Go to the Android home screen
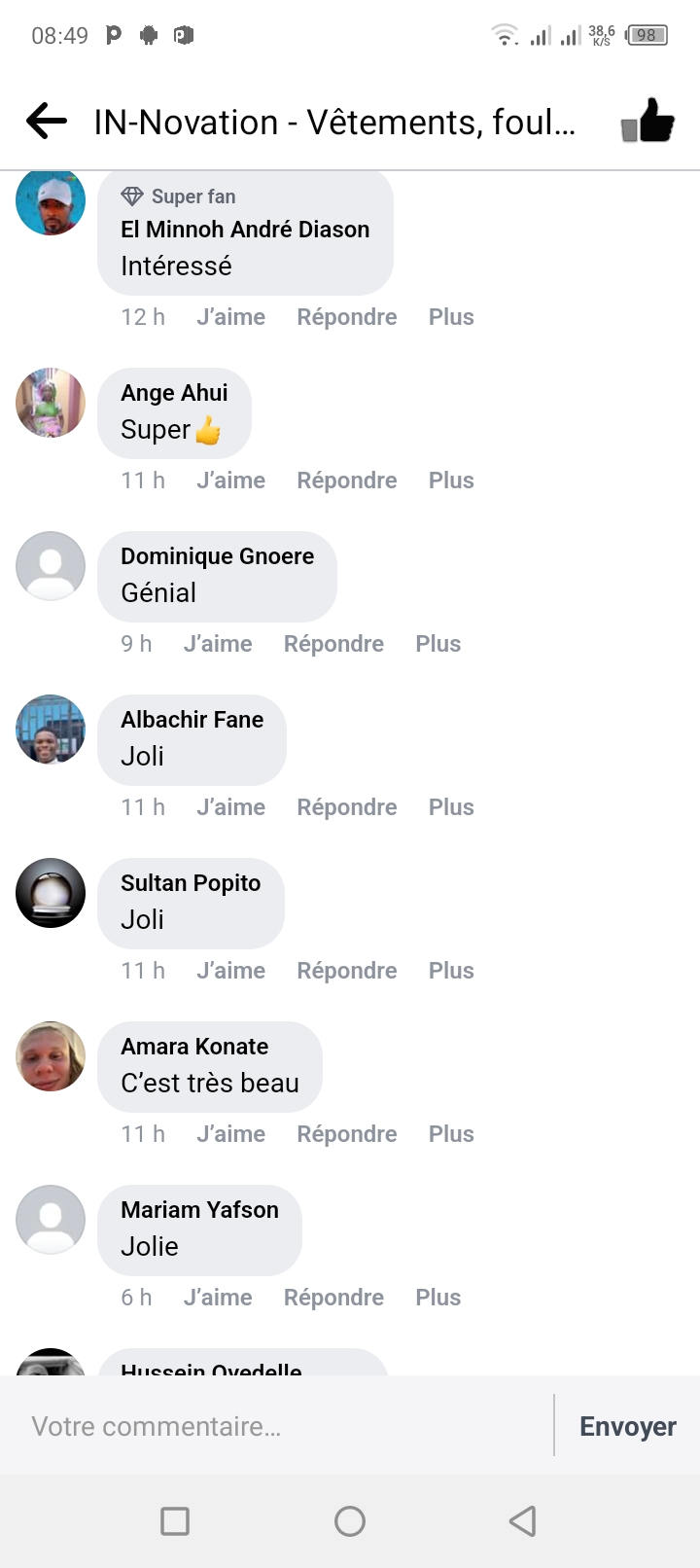 (x=350, y=1521)
